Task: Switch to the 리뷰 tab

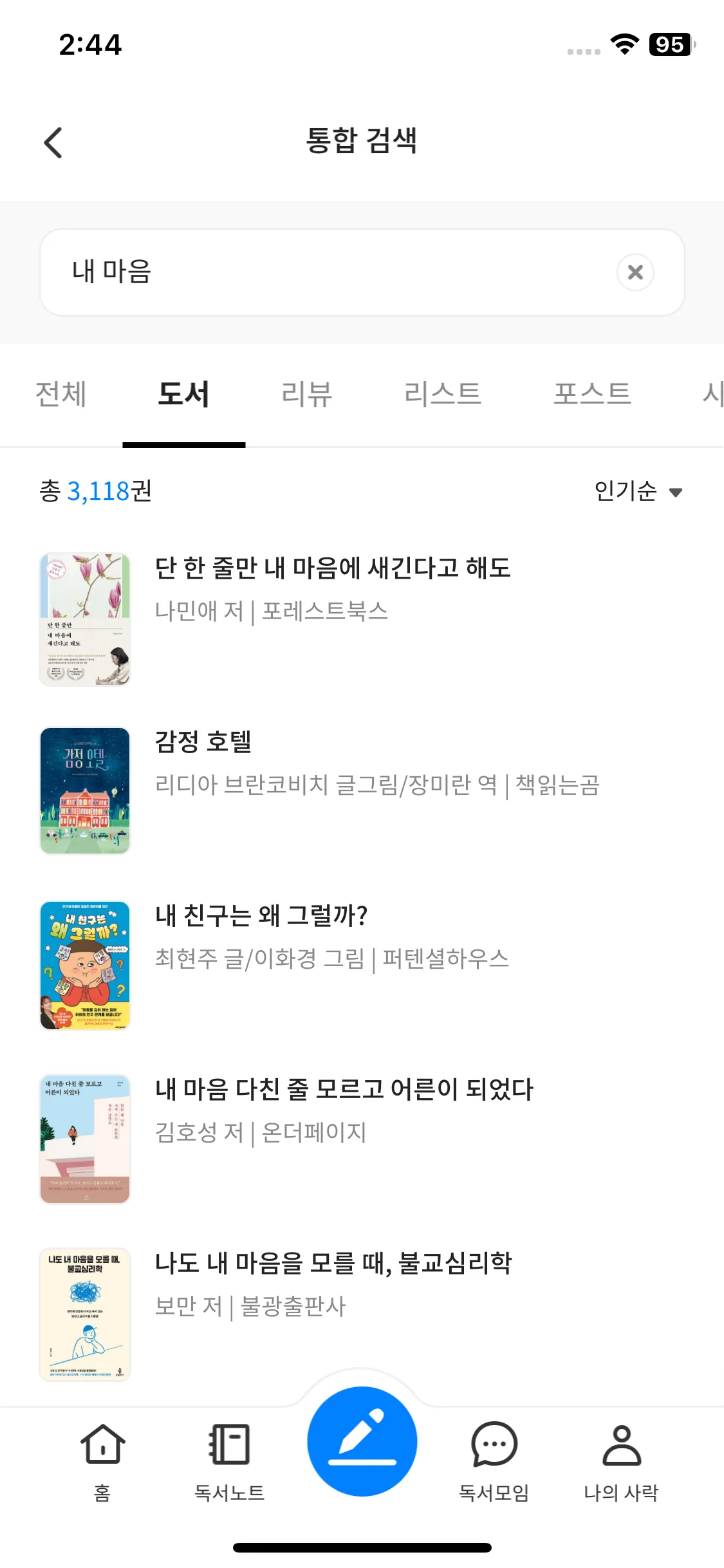Action: coord(307,394)
